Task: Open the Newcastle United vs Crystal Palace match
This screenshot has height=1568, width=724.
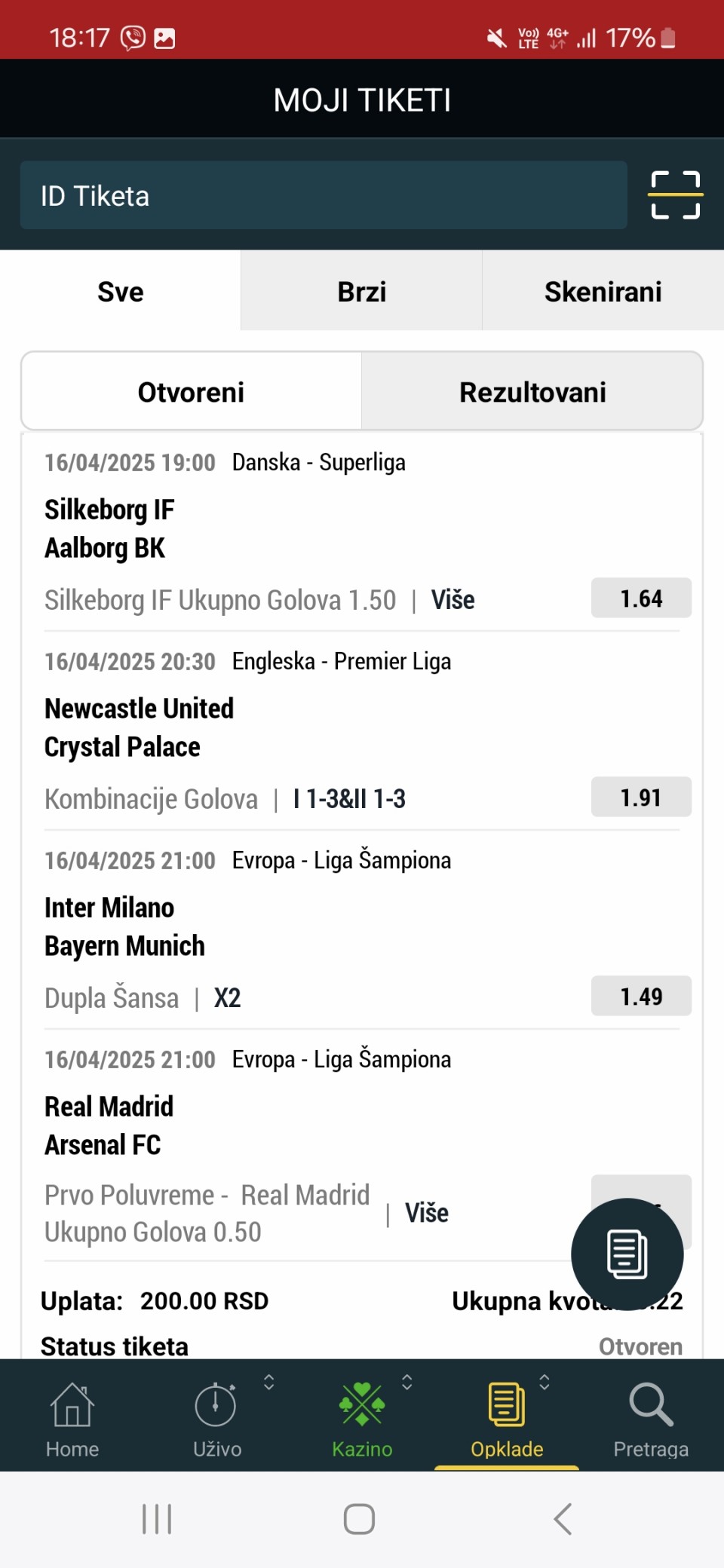Action: tap(139, 727)
